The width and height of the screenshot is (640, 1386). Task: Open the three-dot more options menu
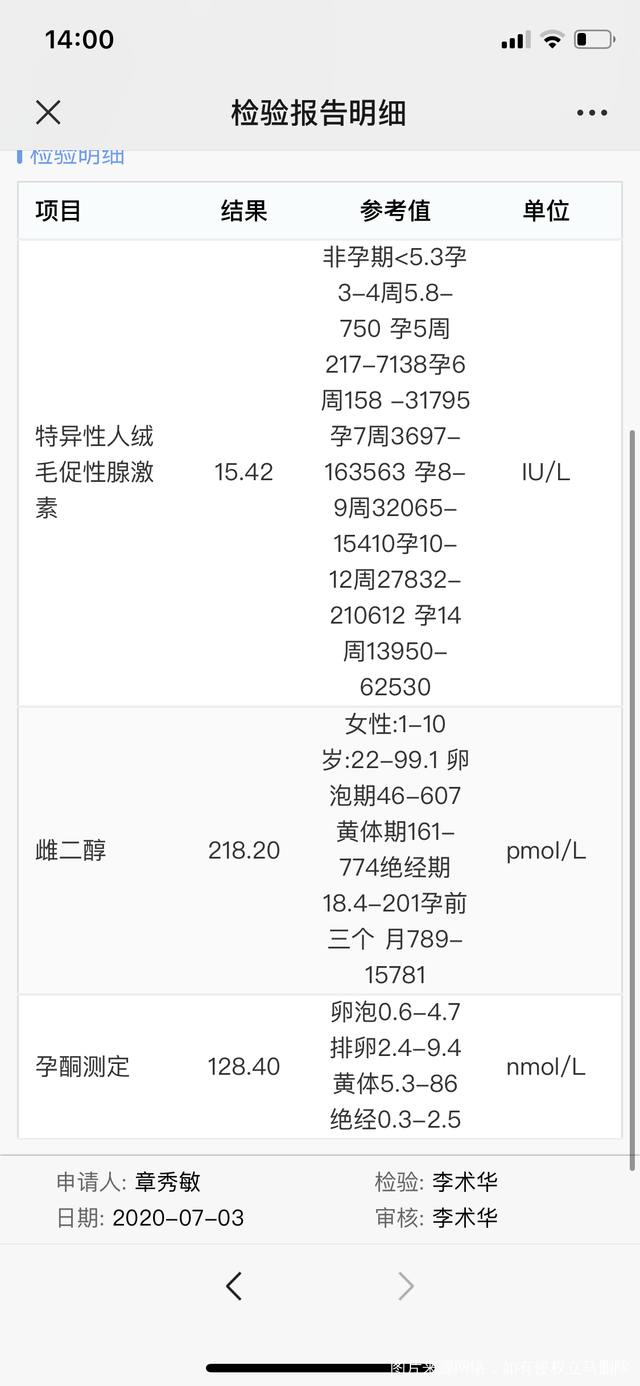(592, 113)
